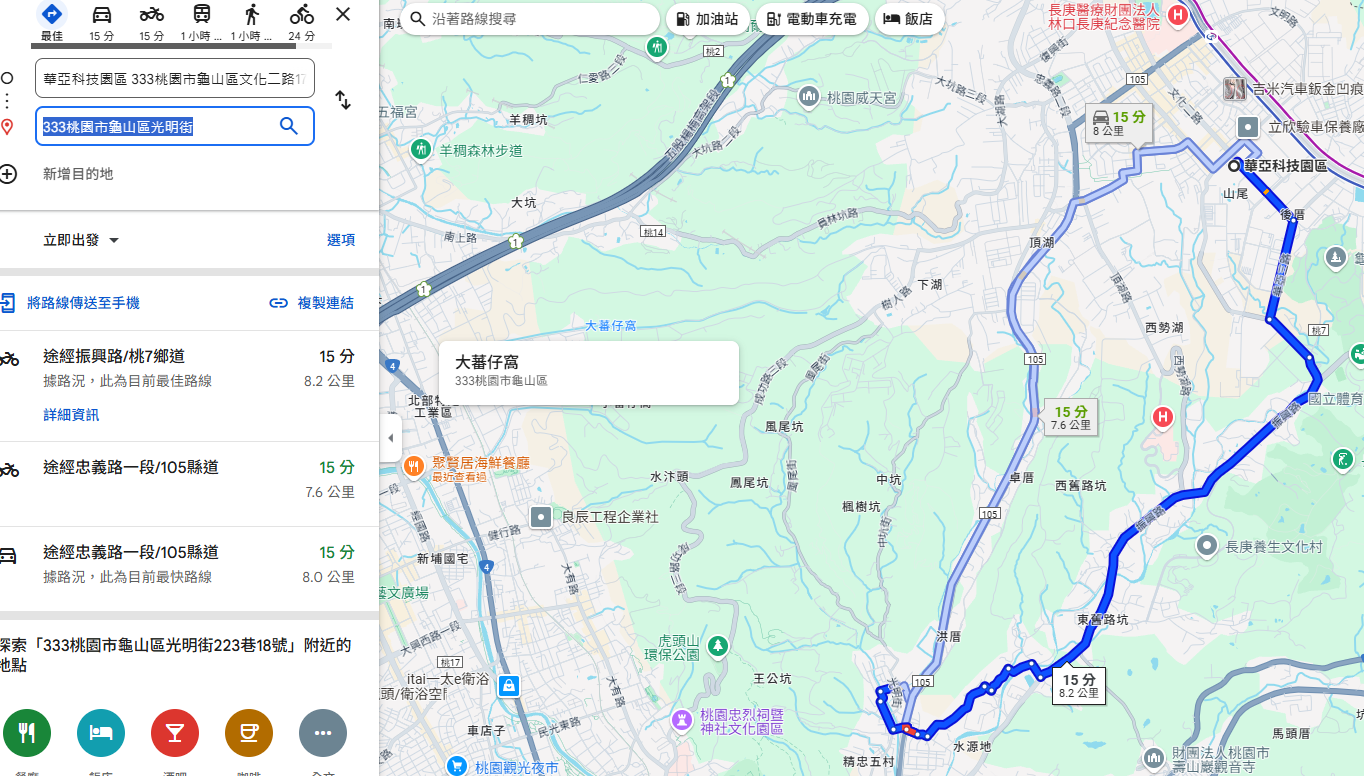Select the driving travel mode tab
The height and width of the screenshot is (776, 1364).
[101, 22]
